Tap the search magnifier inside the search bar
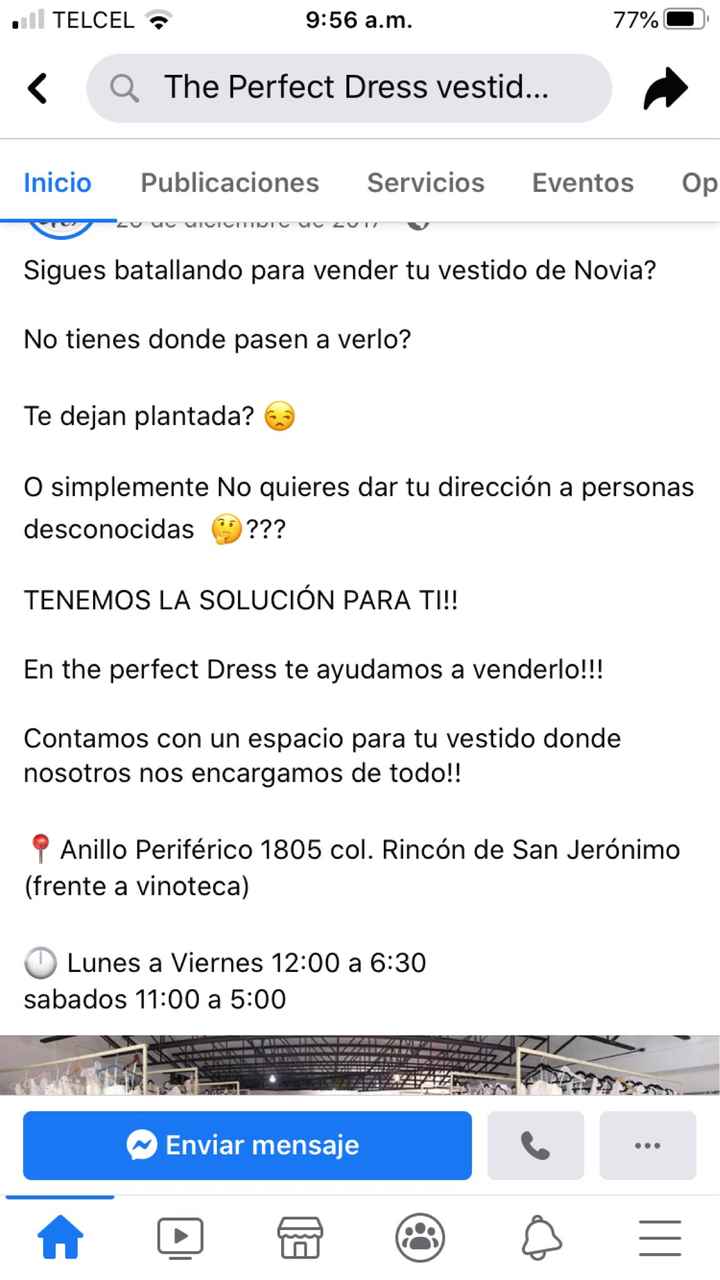The image size is (720, 1280). 124,87
